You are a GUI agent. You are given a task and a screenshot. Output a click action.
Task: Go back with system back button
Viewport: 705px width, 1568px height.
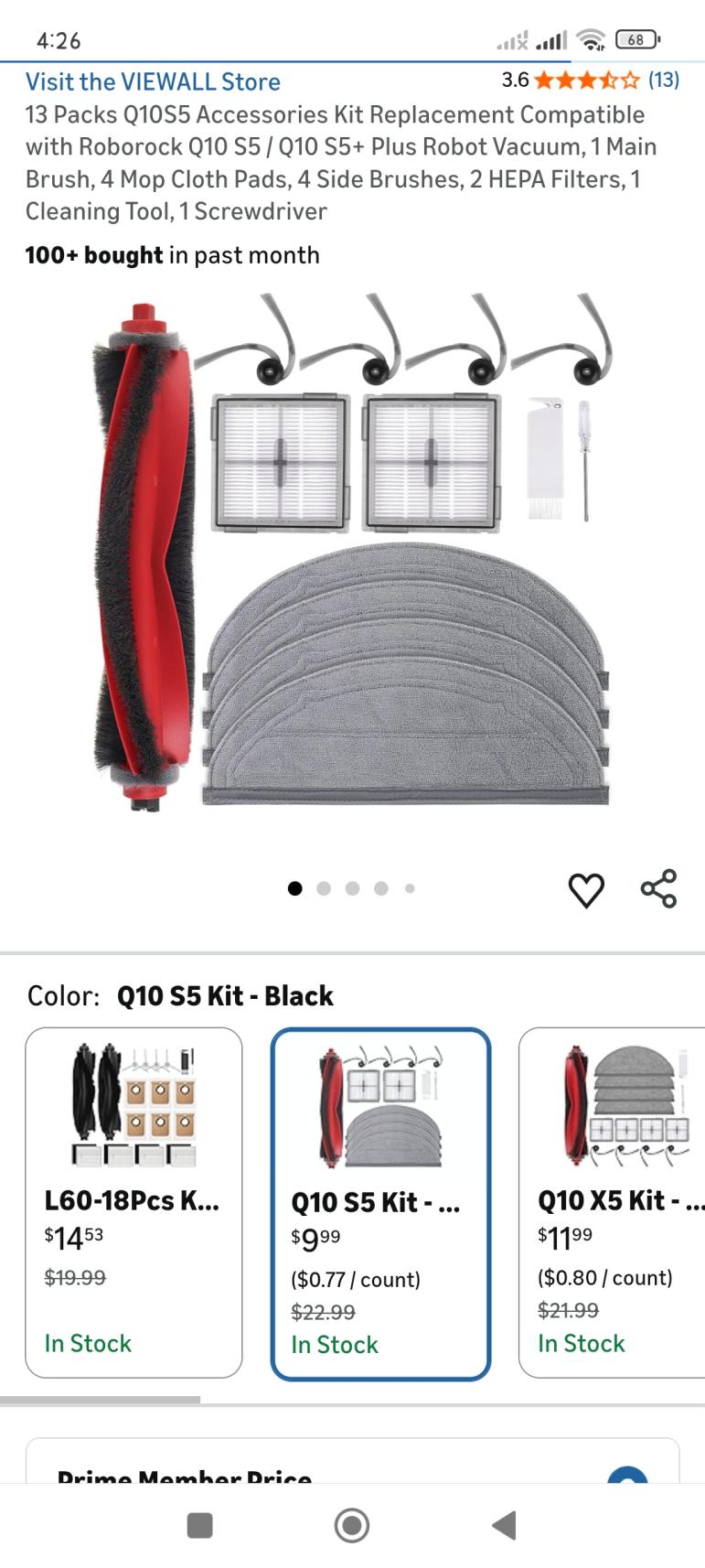(504, 1525)
